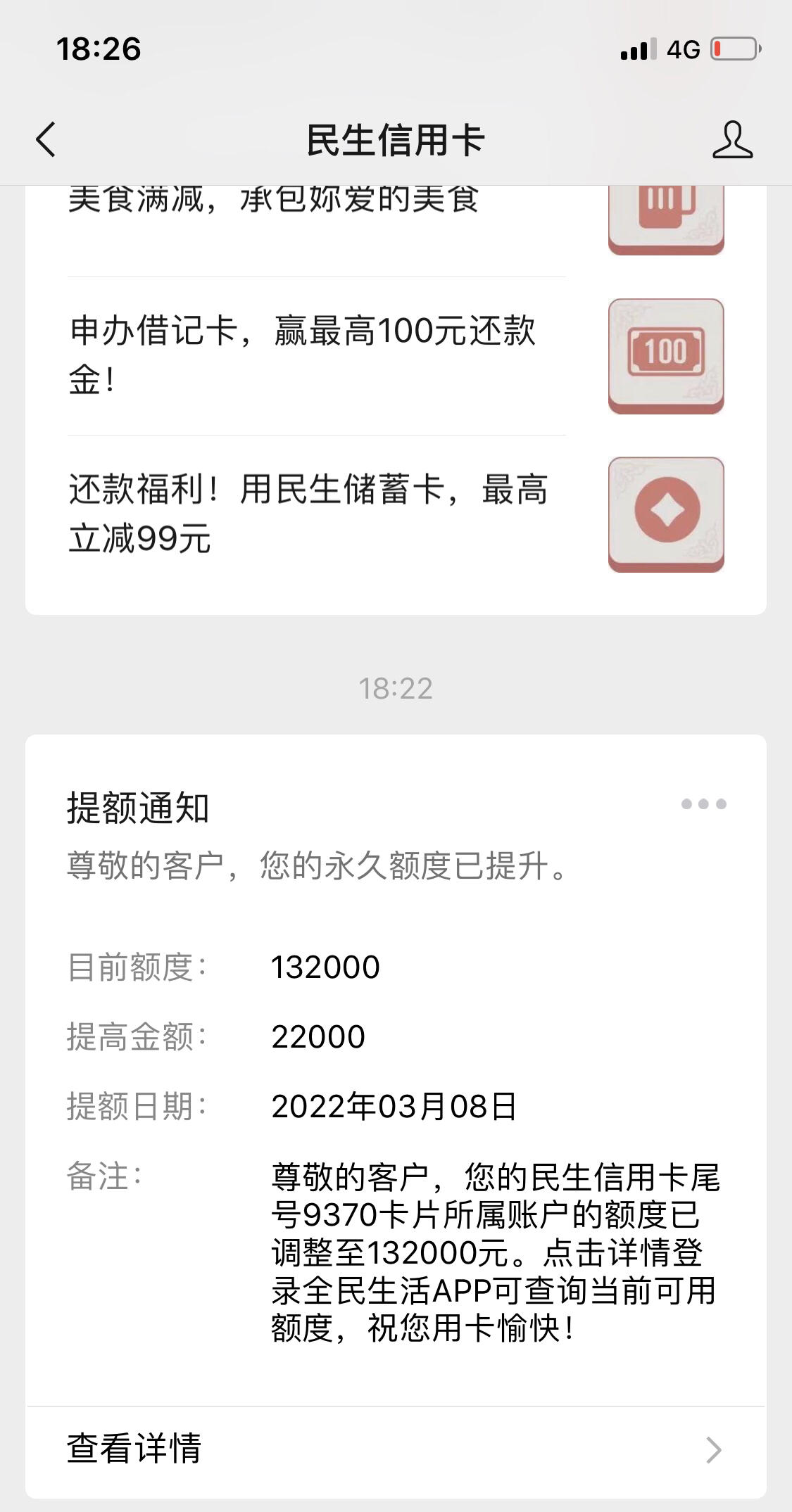Open 还款福利 最高立减99元 article

click(x=396, y=515)
